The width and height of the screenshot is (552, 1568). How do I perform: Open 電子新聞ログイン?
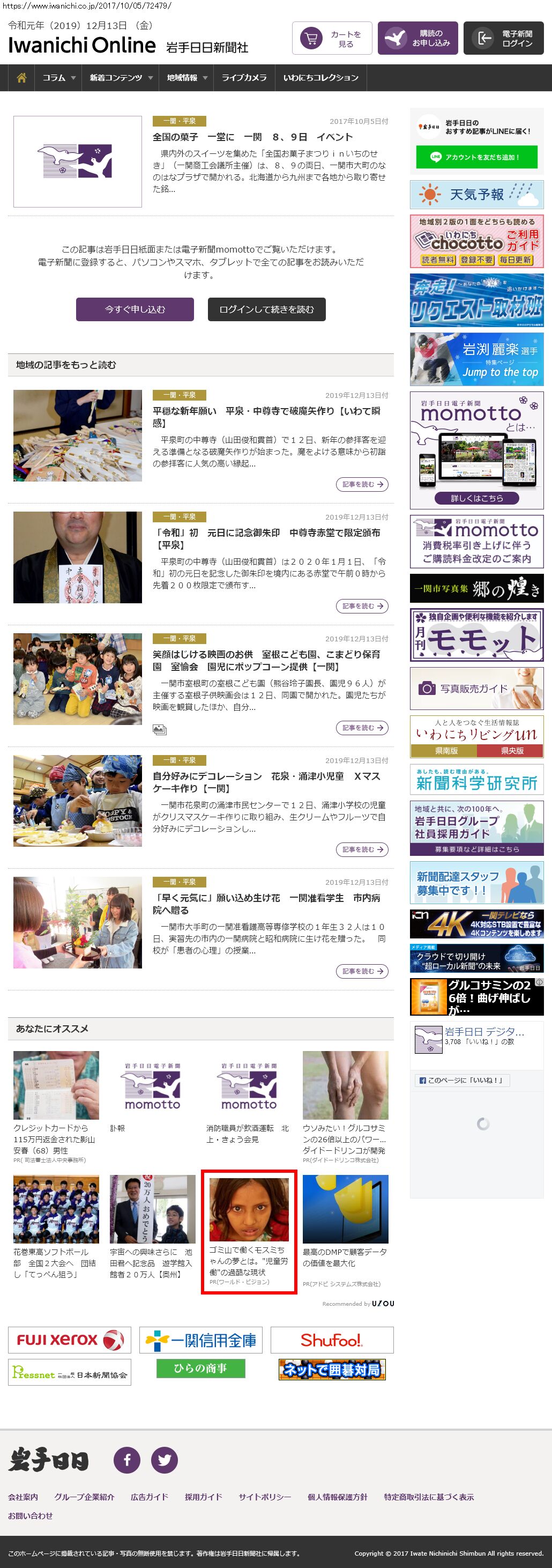[503, 39]
